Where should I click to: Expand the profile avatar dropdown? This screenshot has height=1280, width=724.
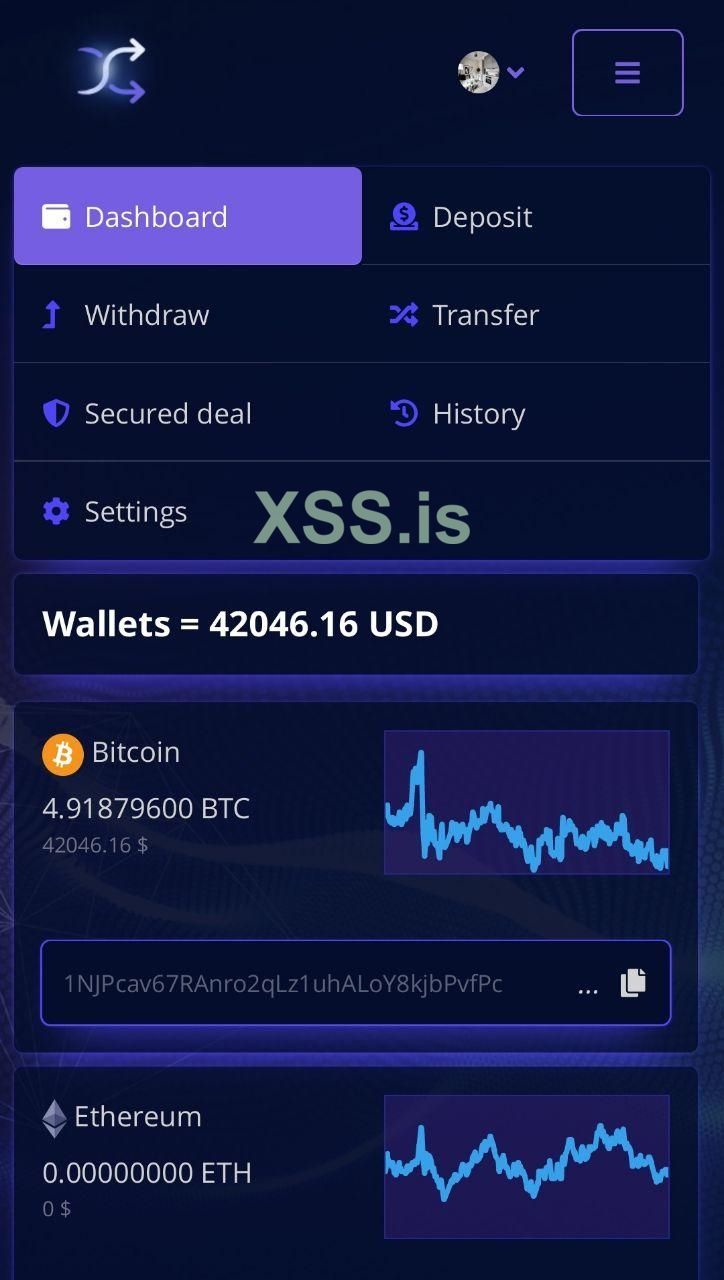(492, 72)
